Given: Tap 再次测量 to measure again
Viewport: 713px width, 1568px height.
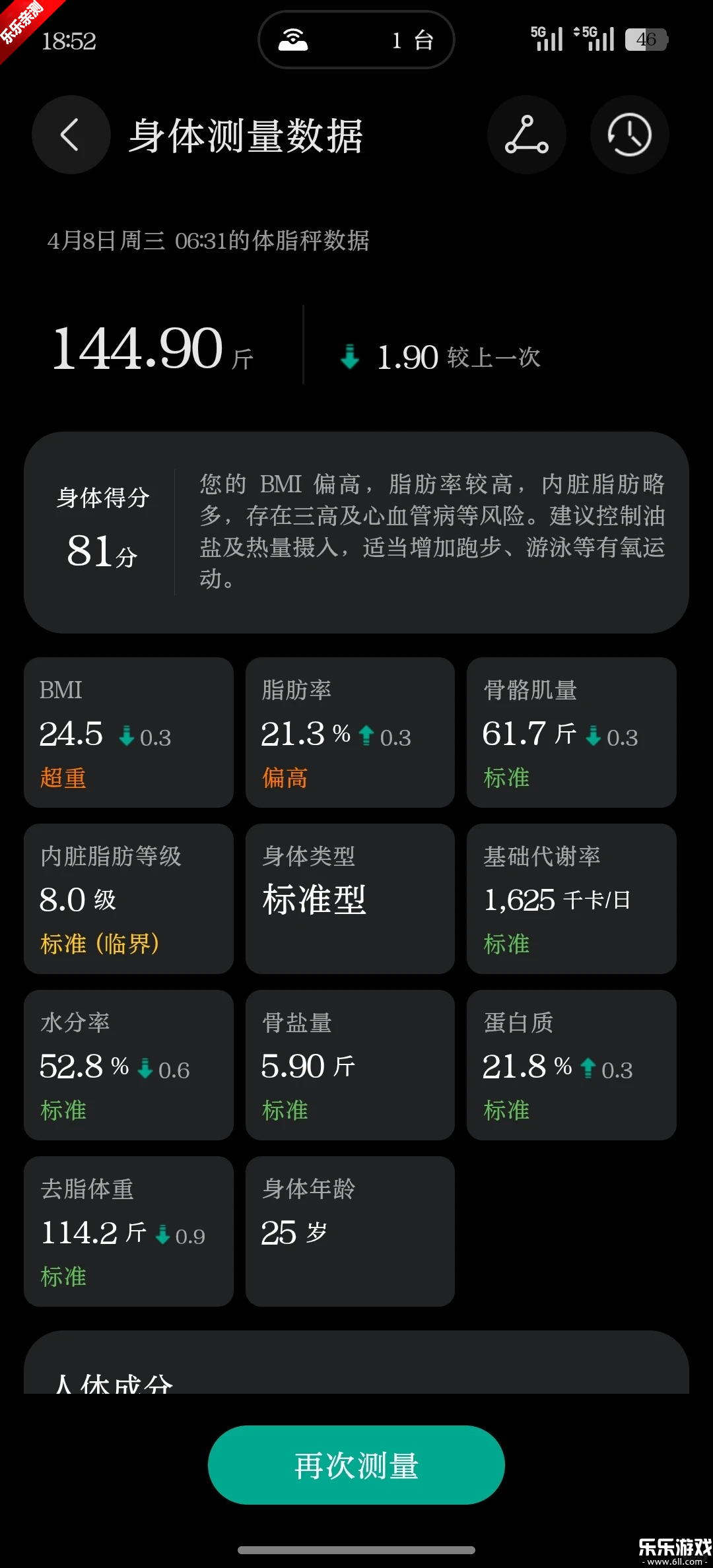Looking at the screenshot, I should pyautogui.click(x=356, y=1465).
